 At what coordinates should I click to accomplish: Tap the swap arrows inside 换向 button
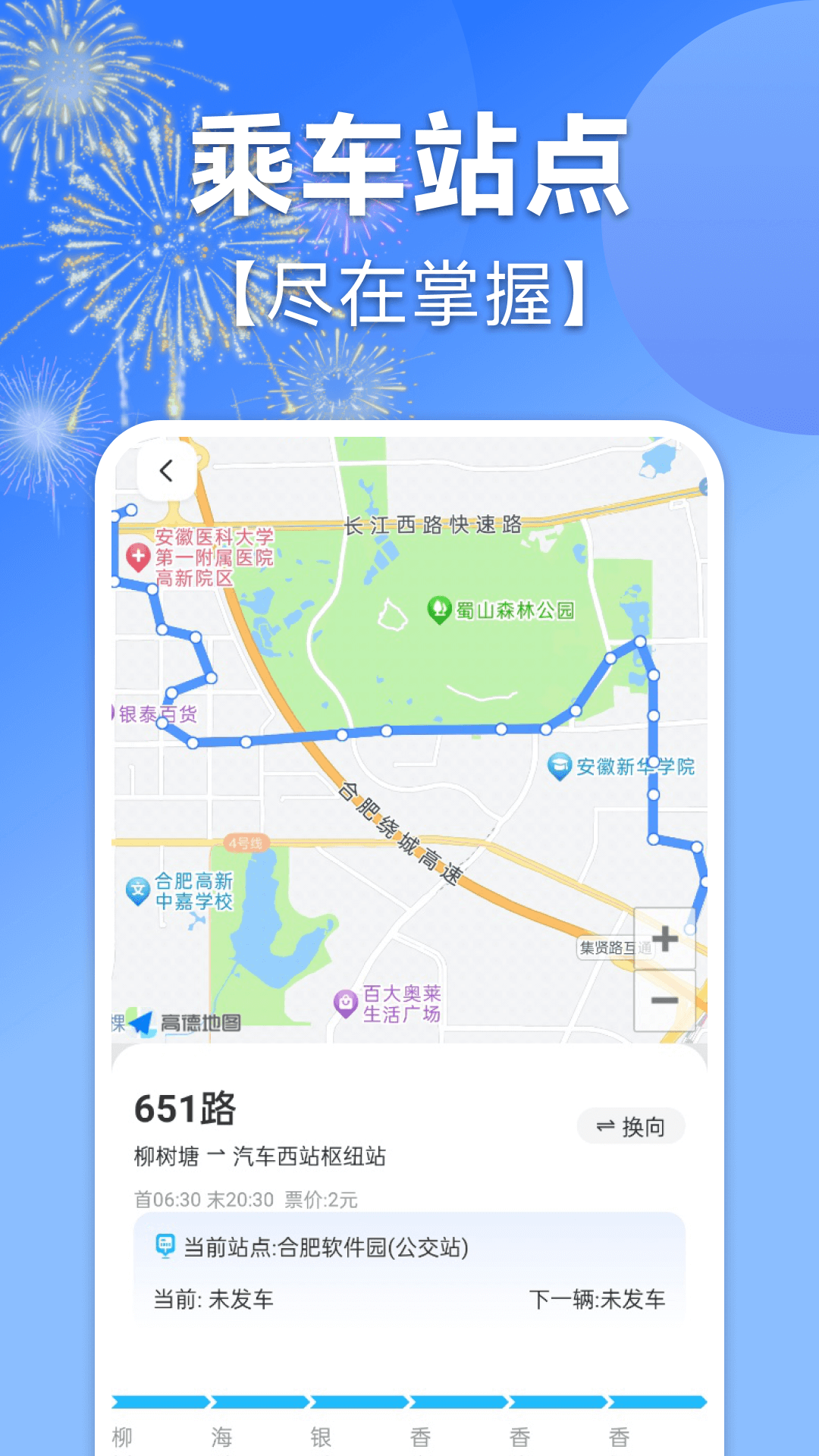(605, 1126)
